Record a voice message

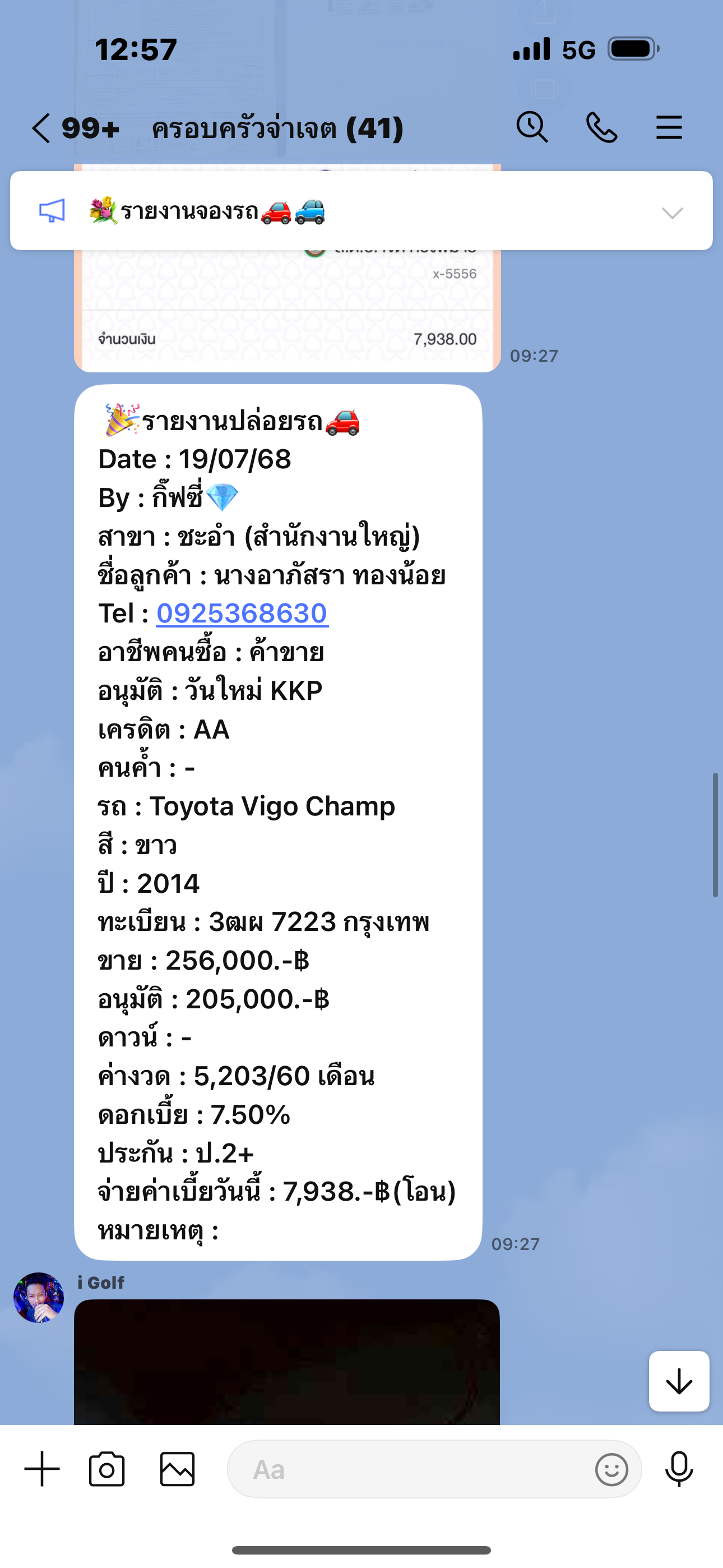point(679,1469)
